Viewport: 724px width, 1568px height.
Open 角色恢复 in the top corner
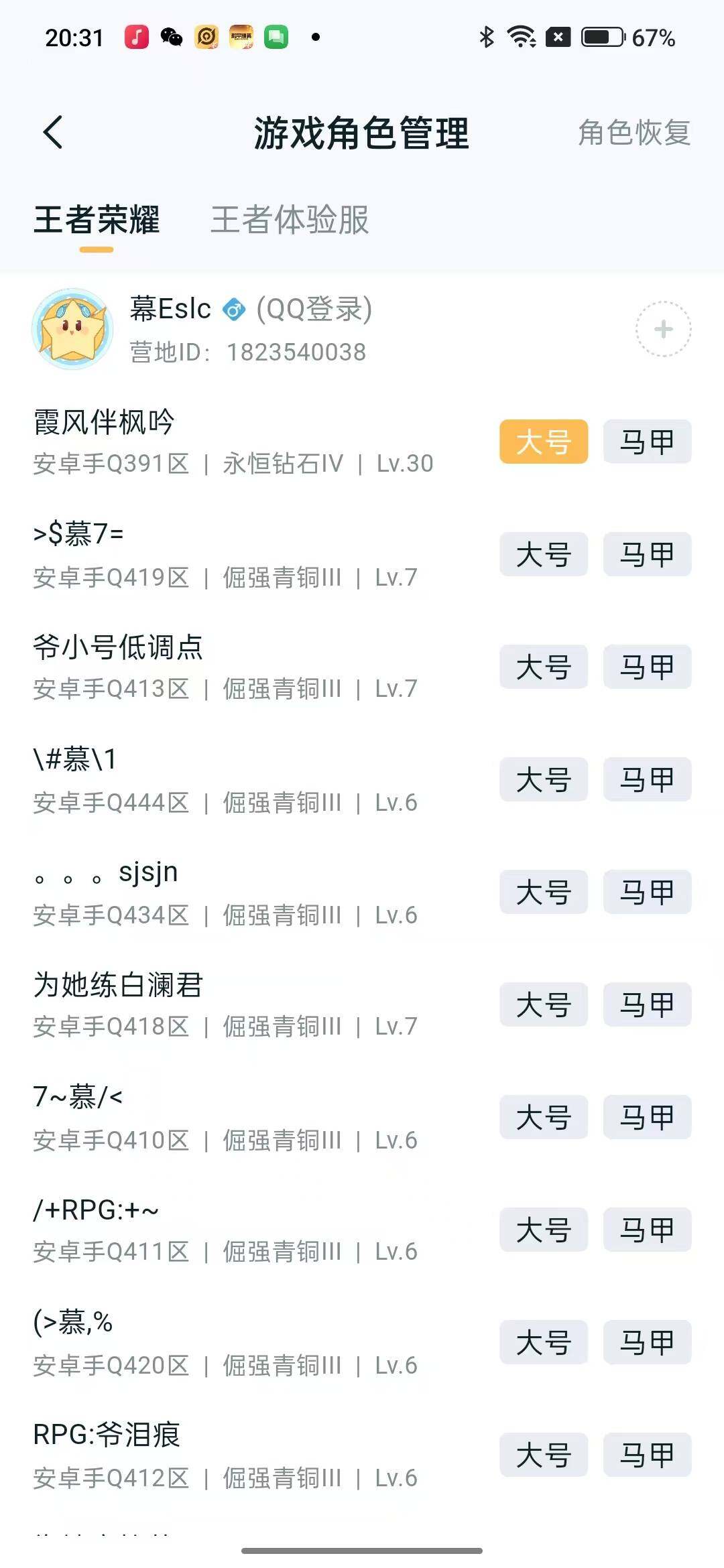(x=633, y=133)
